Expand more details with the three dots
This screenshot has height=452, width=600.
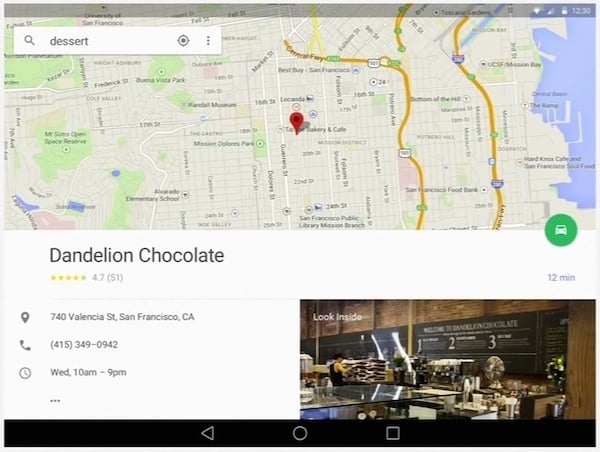pyautogui.click(x=55, y=400)
